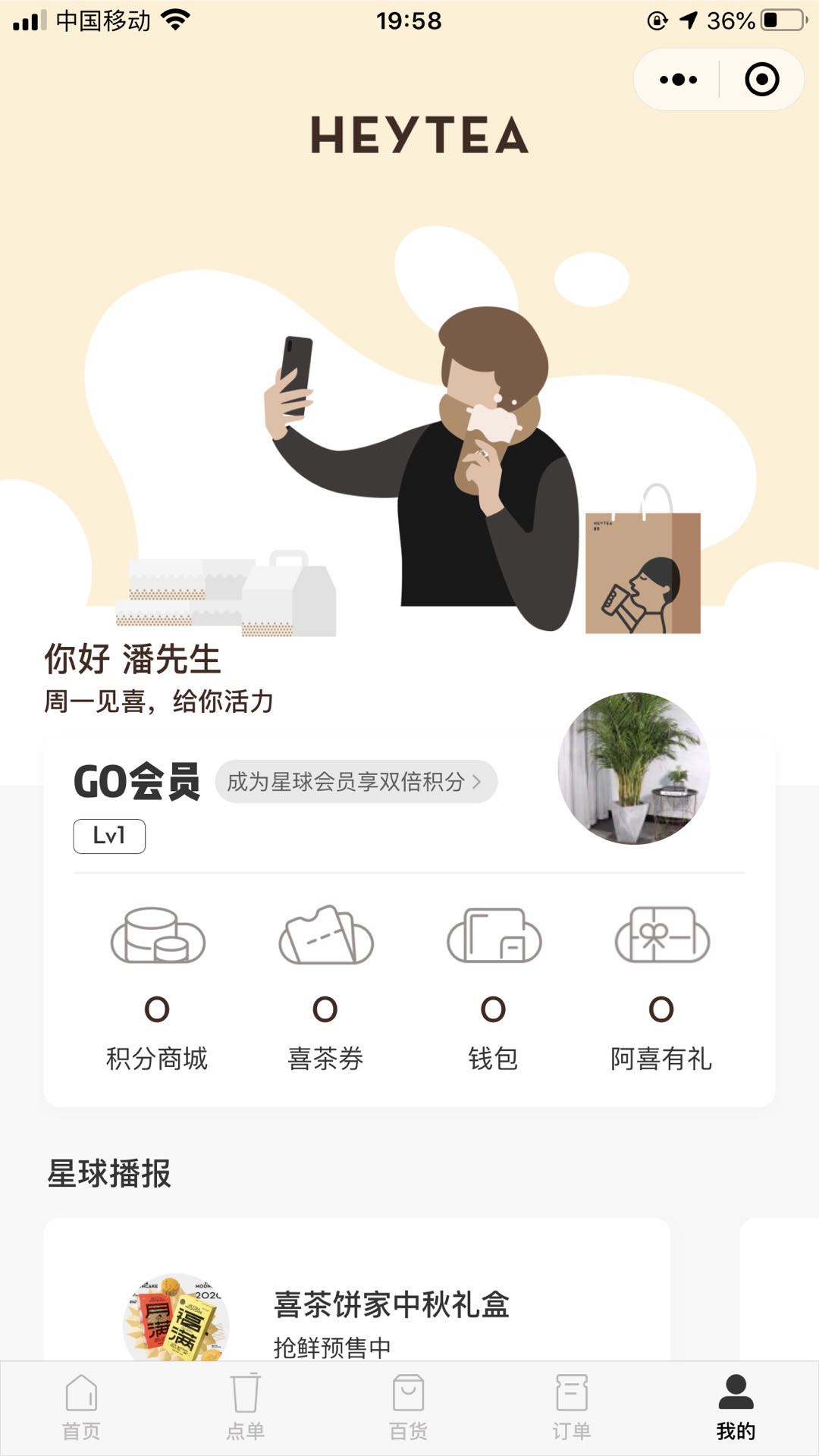Go to the 百货 tab

pos(409,1407)
